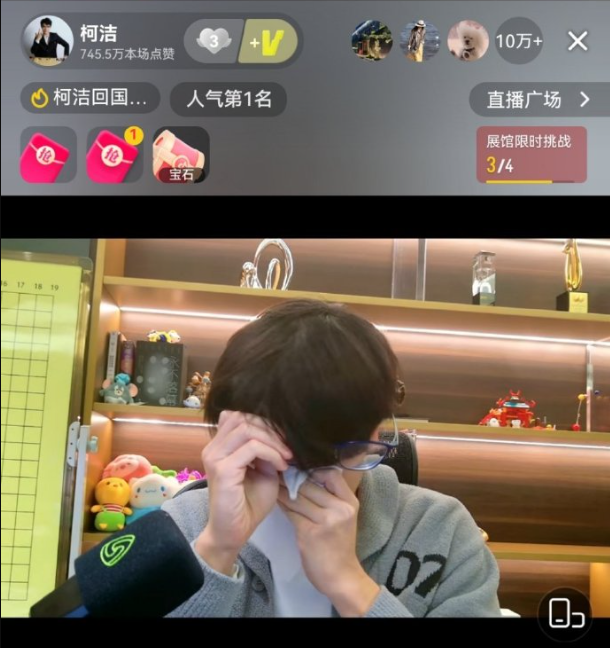Open the 10万+ viewer list
The image size is (610, 648).
point(519,41)
